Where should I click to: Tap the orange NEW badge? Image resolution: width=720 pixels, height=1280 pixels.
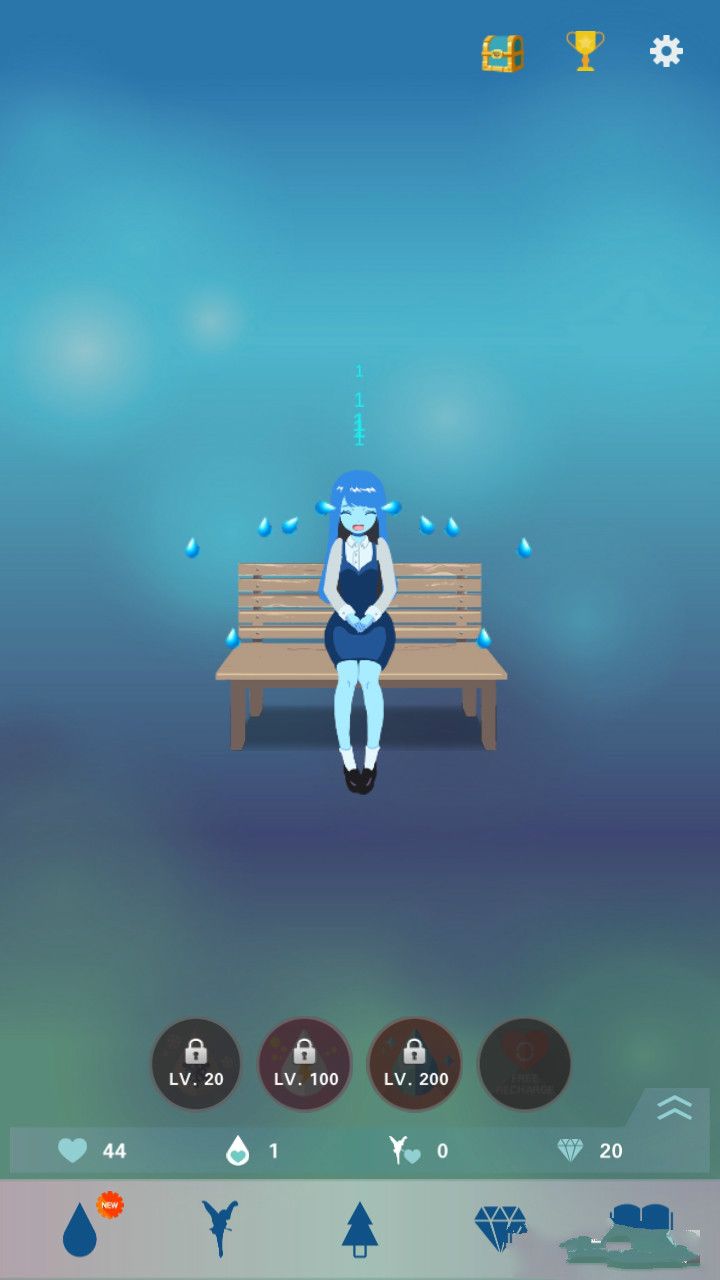[108, 1206]
